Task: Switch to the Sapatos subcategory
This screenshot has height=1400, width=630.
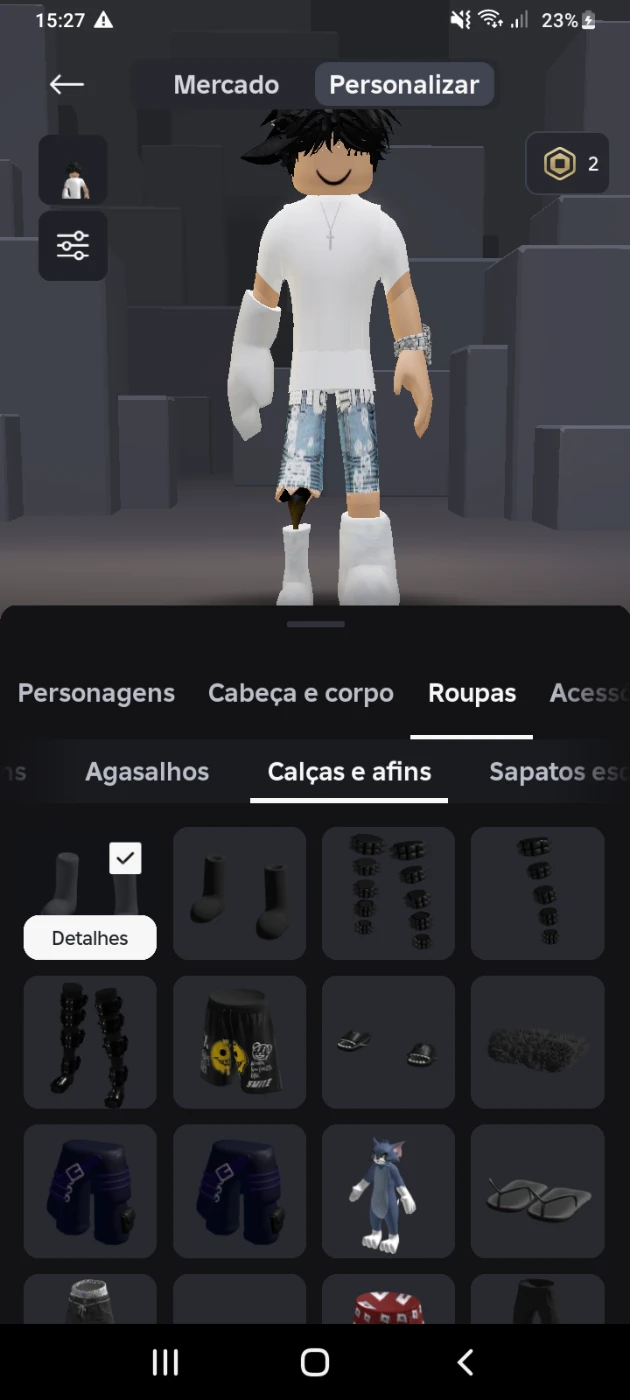Action: click(x=555, y=772)
